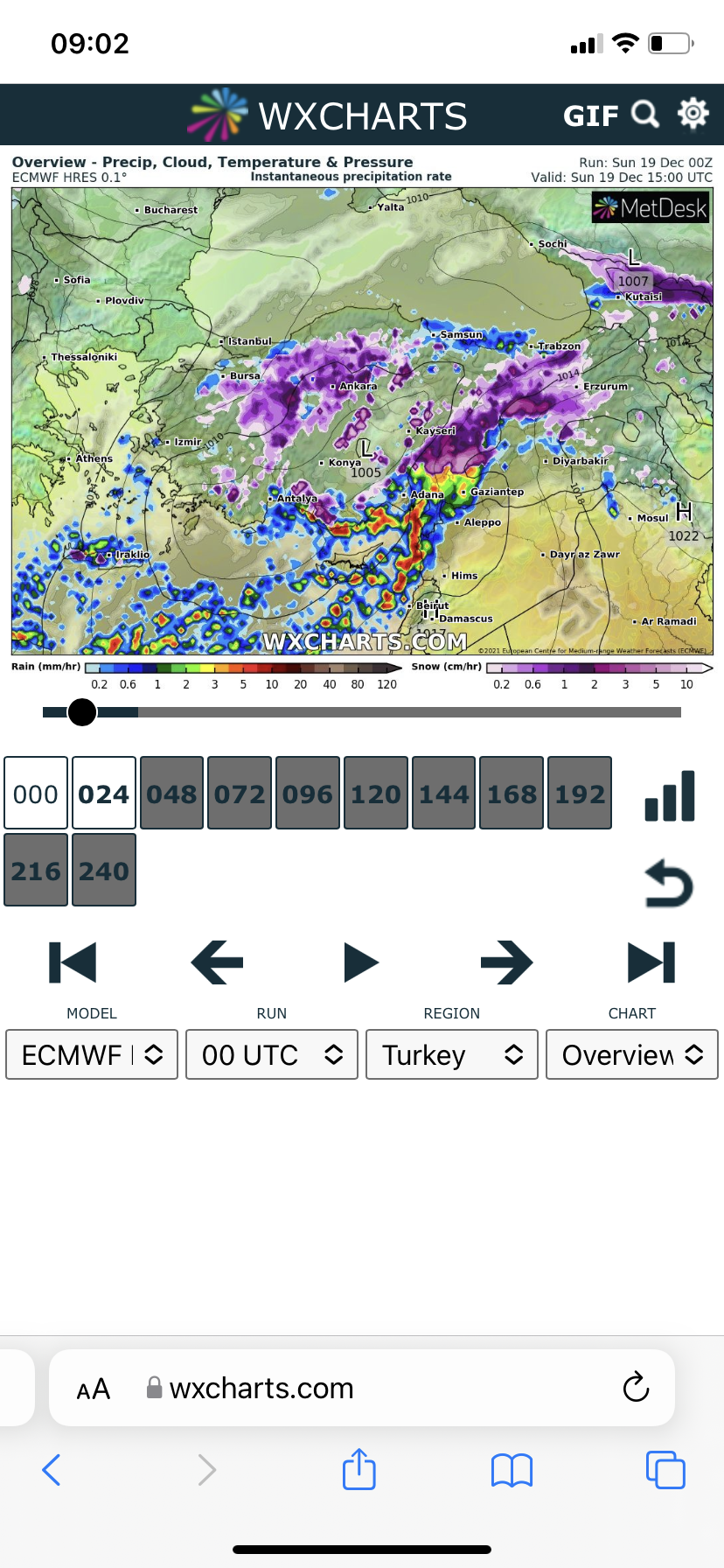Select forecast hour 096
Image resolution: width=724 pixels, height=1568 pixels.
coord(308,793)
